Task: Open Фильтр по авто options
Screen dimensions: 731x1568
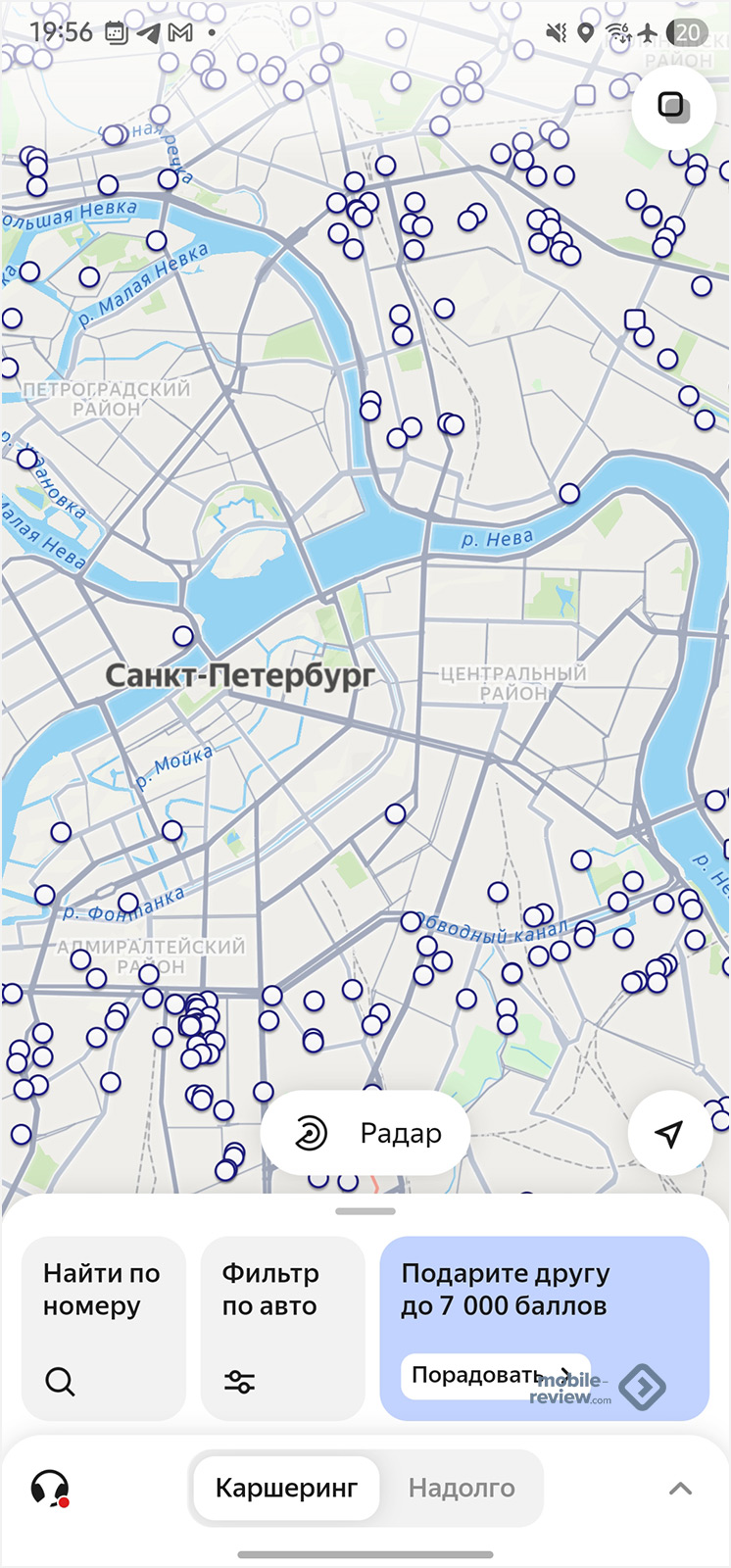Action: 282,1327
